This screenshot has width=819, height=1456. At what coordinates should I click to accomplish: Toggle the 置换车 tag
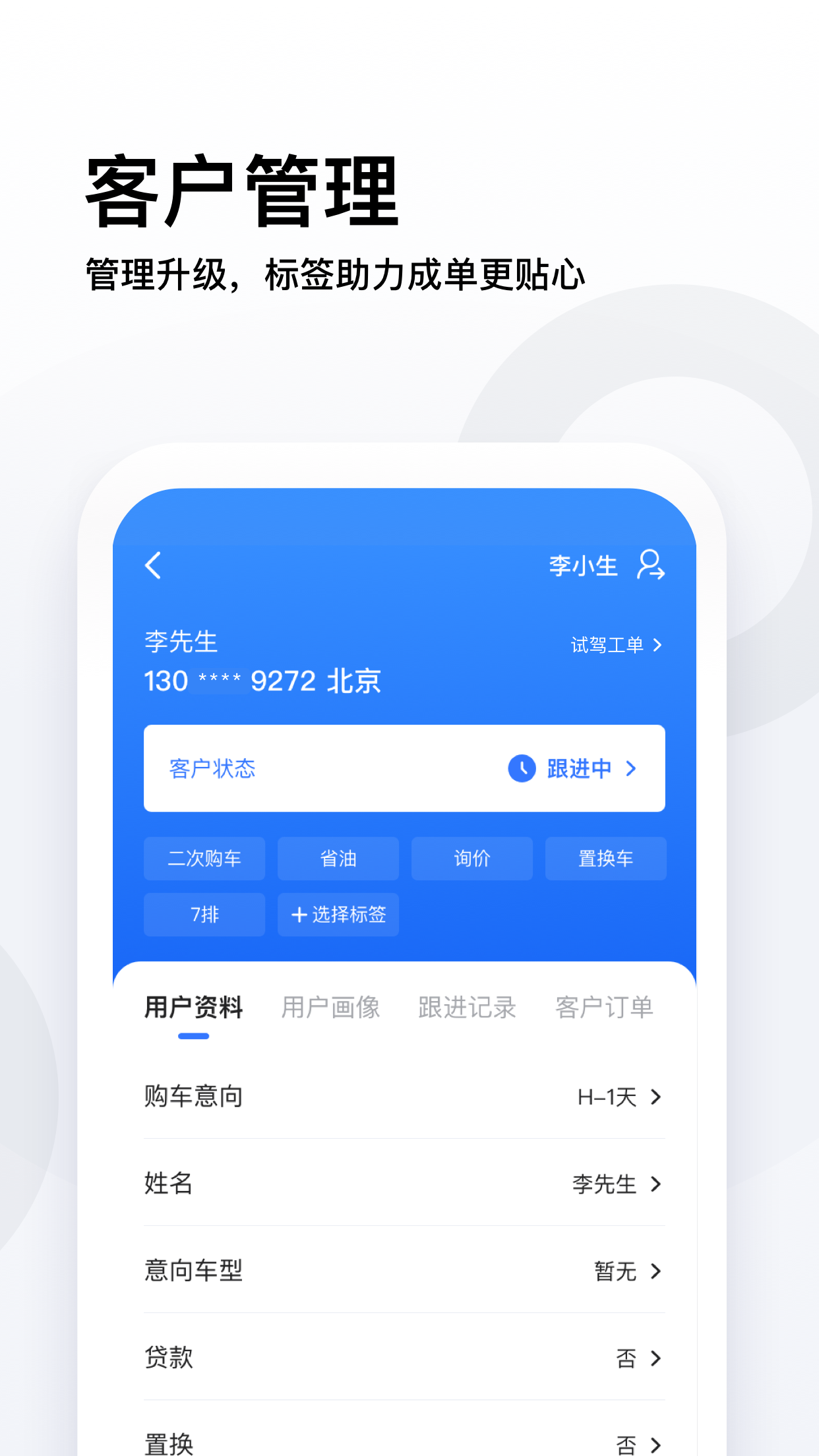pyautogui.click(x=605, y=859)
